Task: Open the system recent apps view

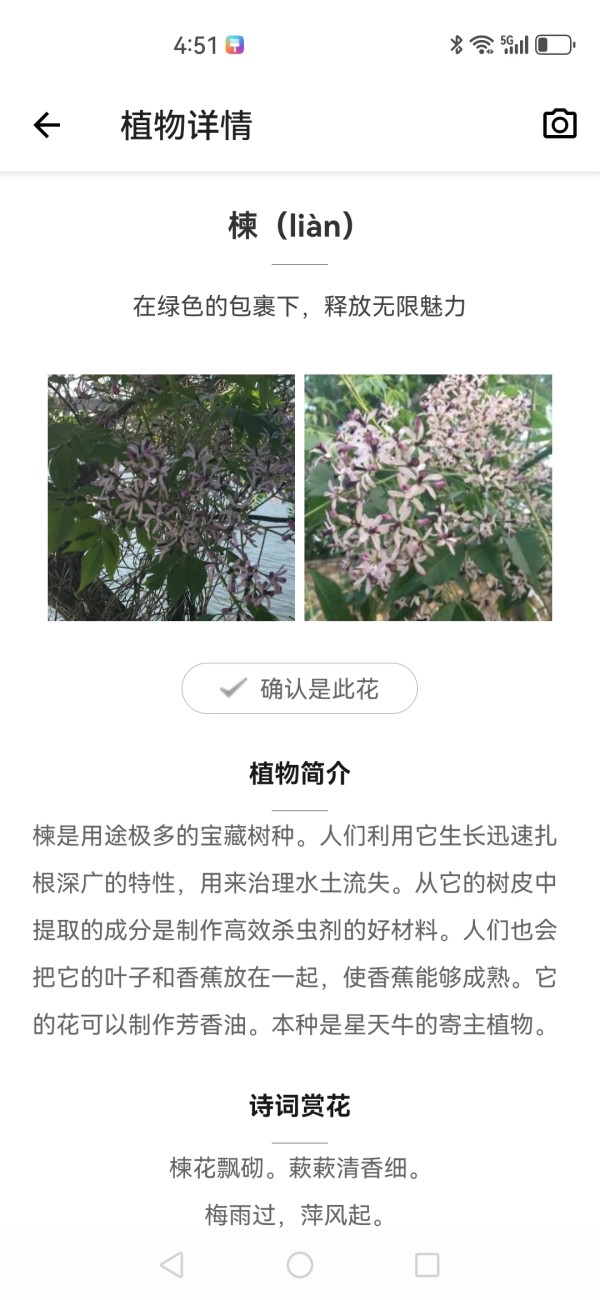Action: click(427, 1265)
